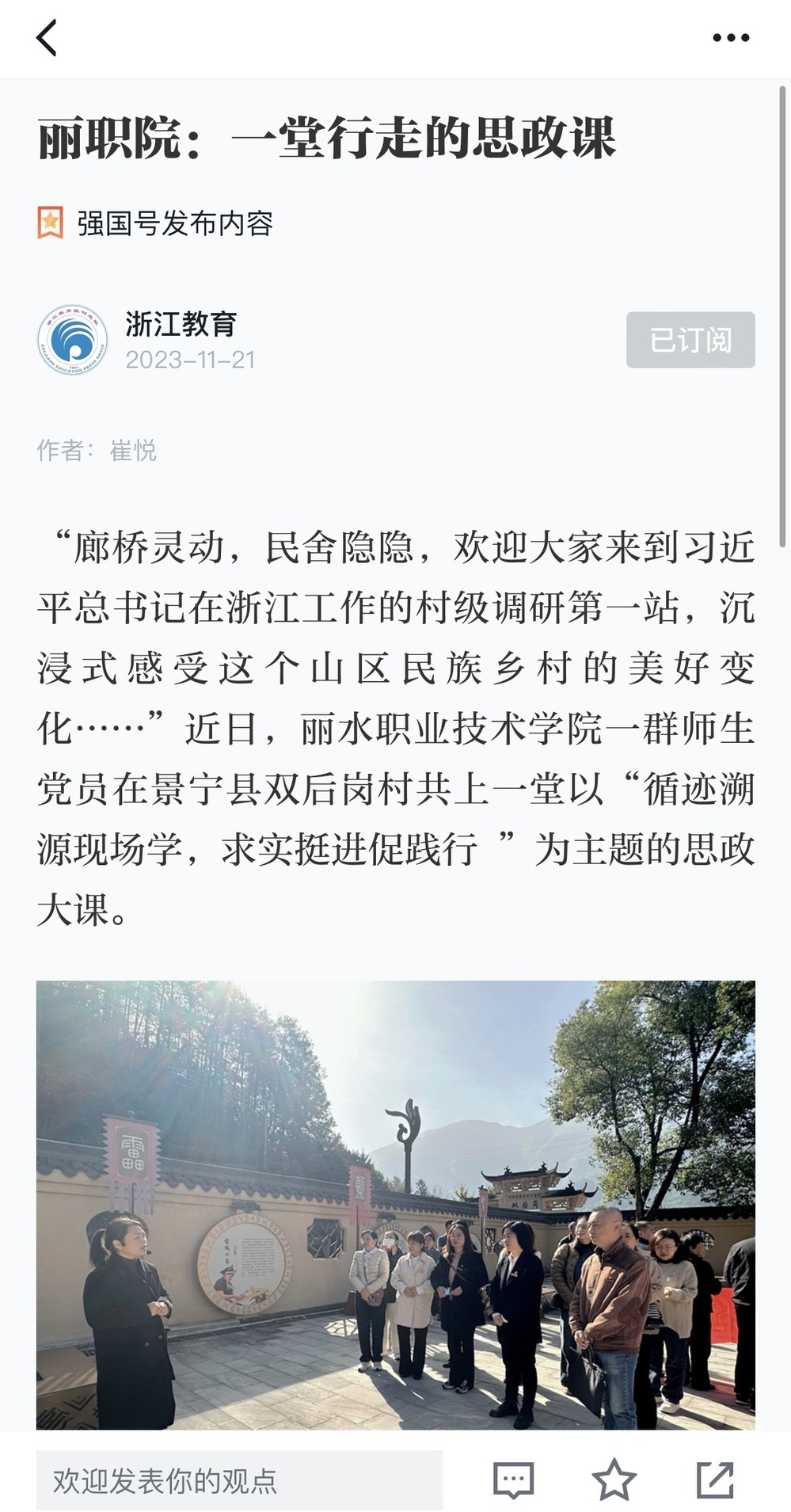Tap the 欢迎发表你的观点 comment field
The image size is (791, 1512).
pyautogui.click(x=239, y=1480)
